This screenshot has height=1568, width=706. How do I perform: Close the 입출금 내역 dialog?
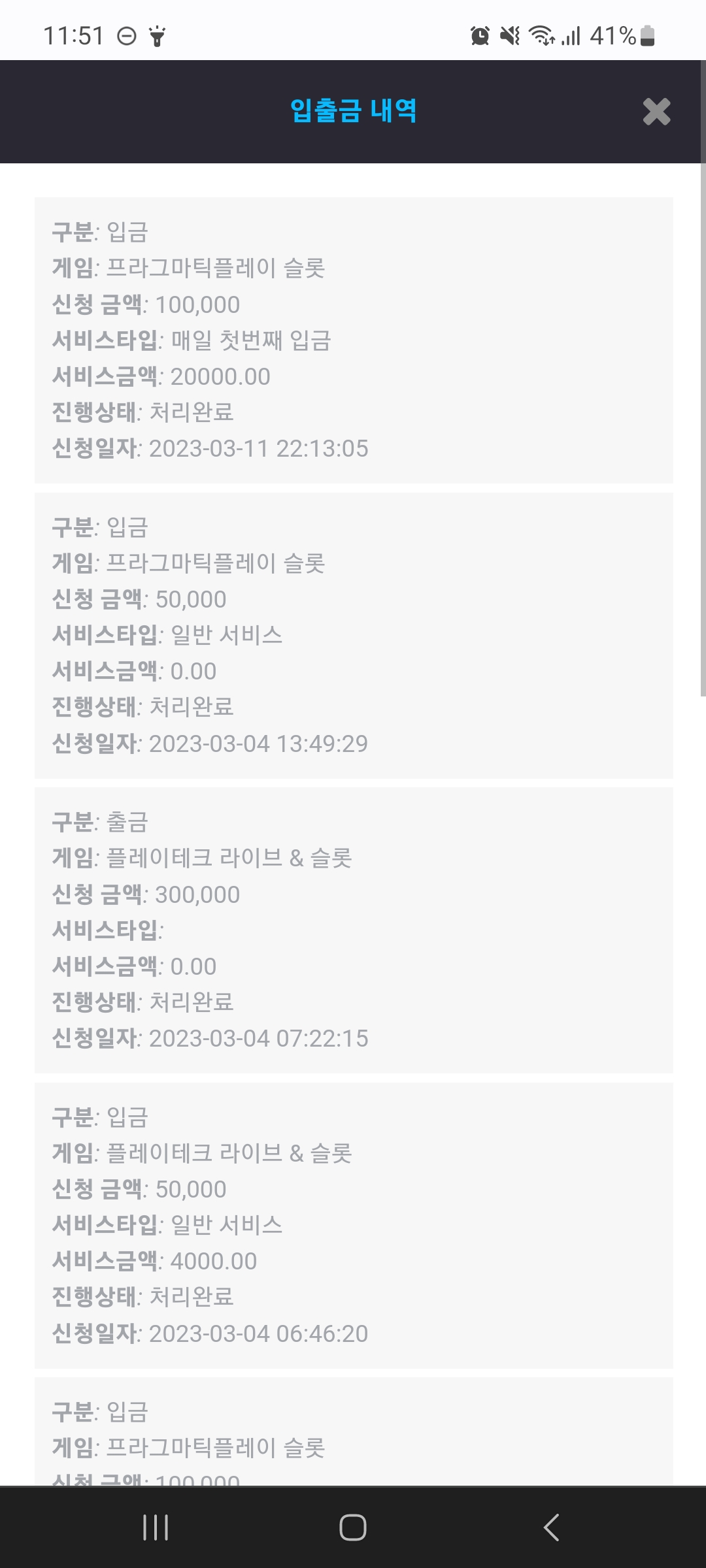click(656, 112)
